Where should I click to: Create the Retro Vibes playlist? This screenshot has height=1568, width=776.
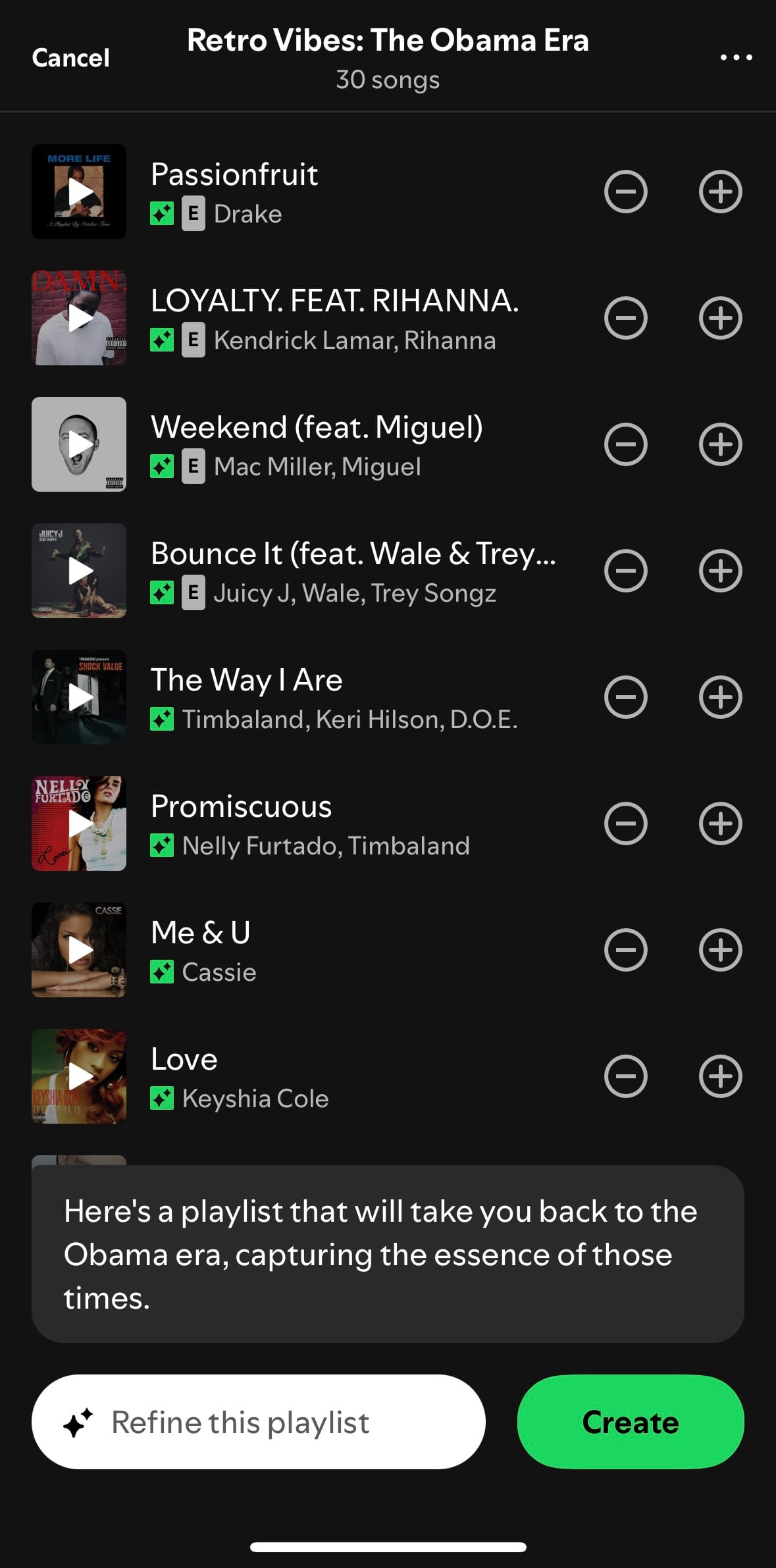point(630,1422)
